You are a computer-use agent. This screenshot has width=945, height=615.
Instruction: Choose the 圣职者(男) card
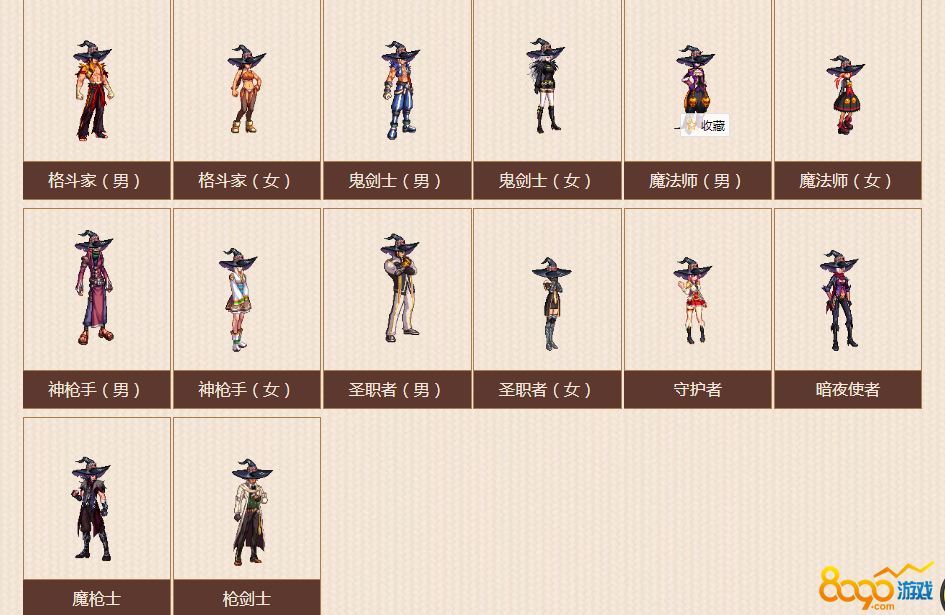(397, 300)
